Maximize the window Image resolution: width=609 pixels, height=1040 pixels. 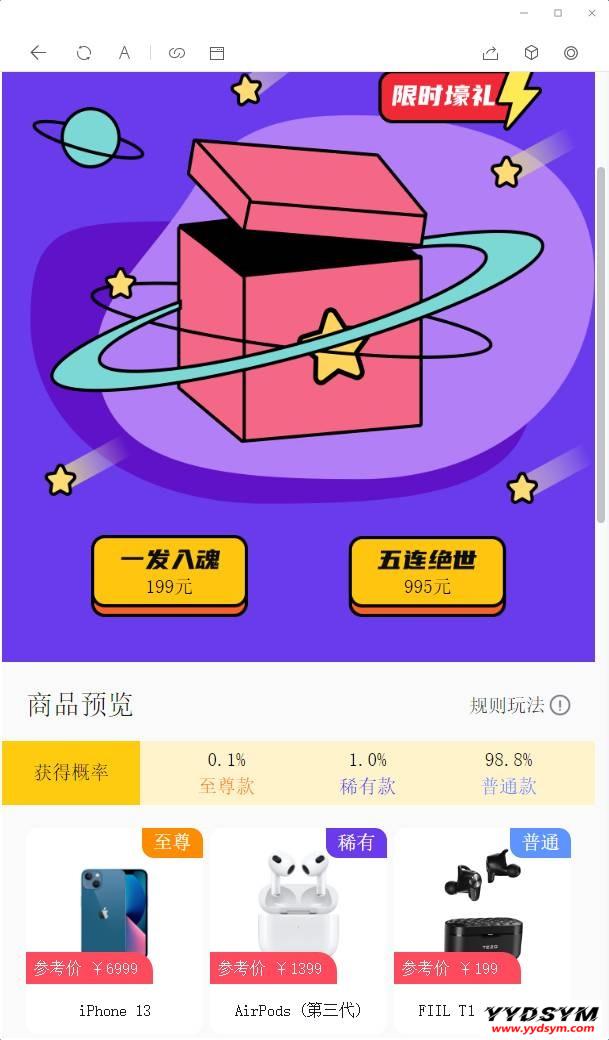tap(558, 13)
